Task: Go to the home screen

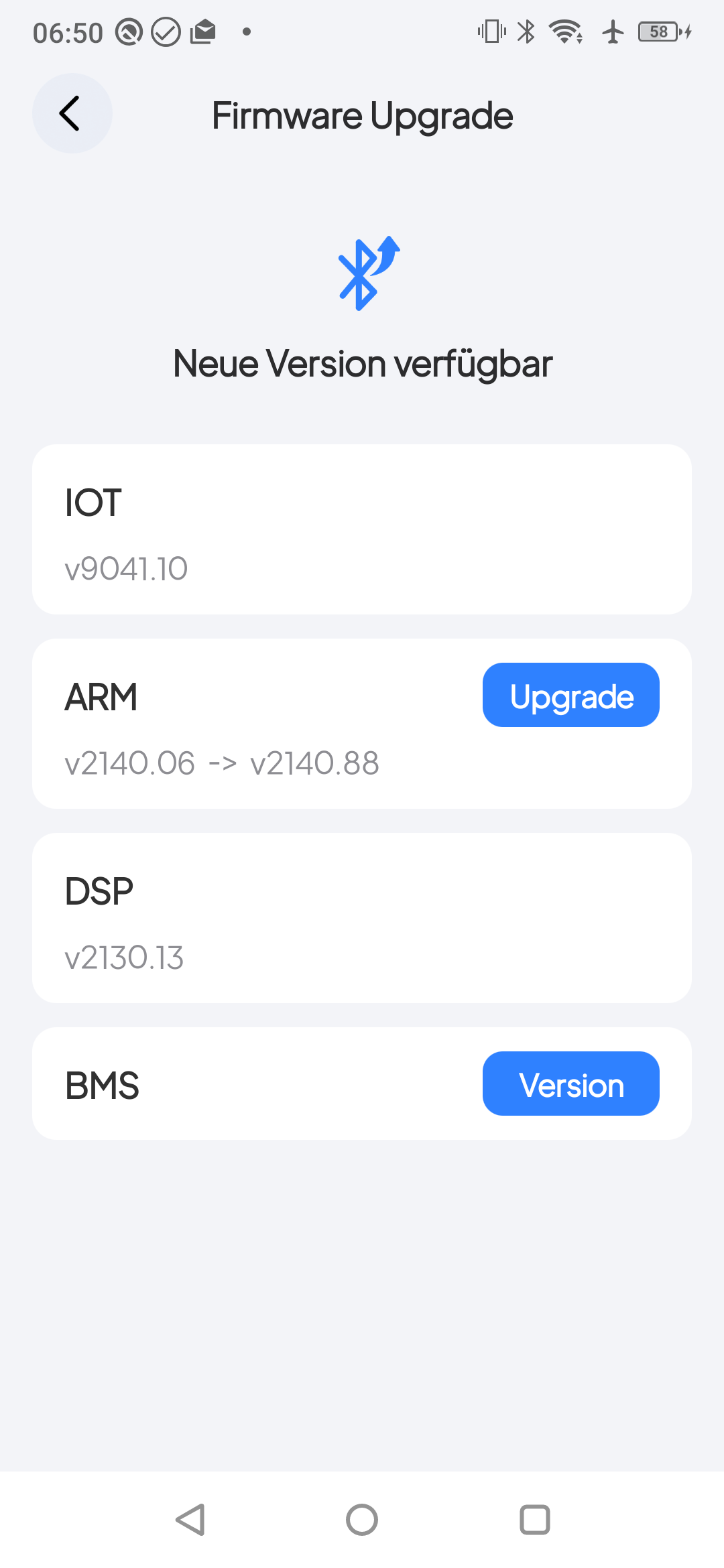Action: (362, 1519)
